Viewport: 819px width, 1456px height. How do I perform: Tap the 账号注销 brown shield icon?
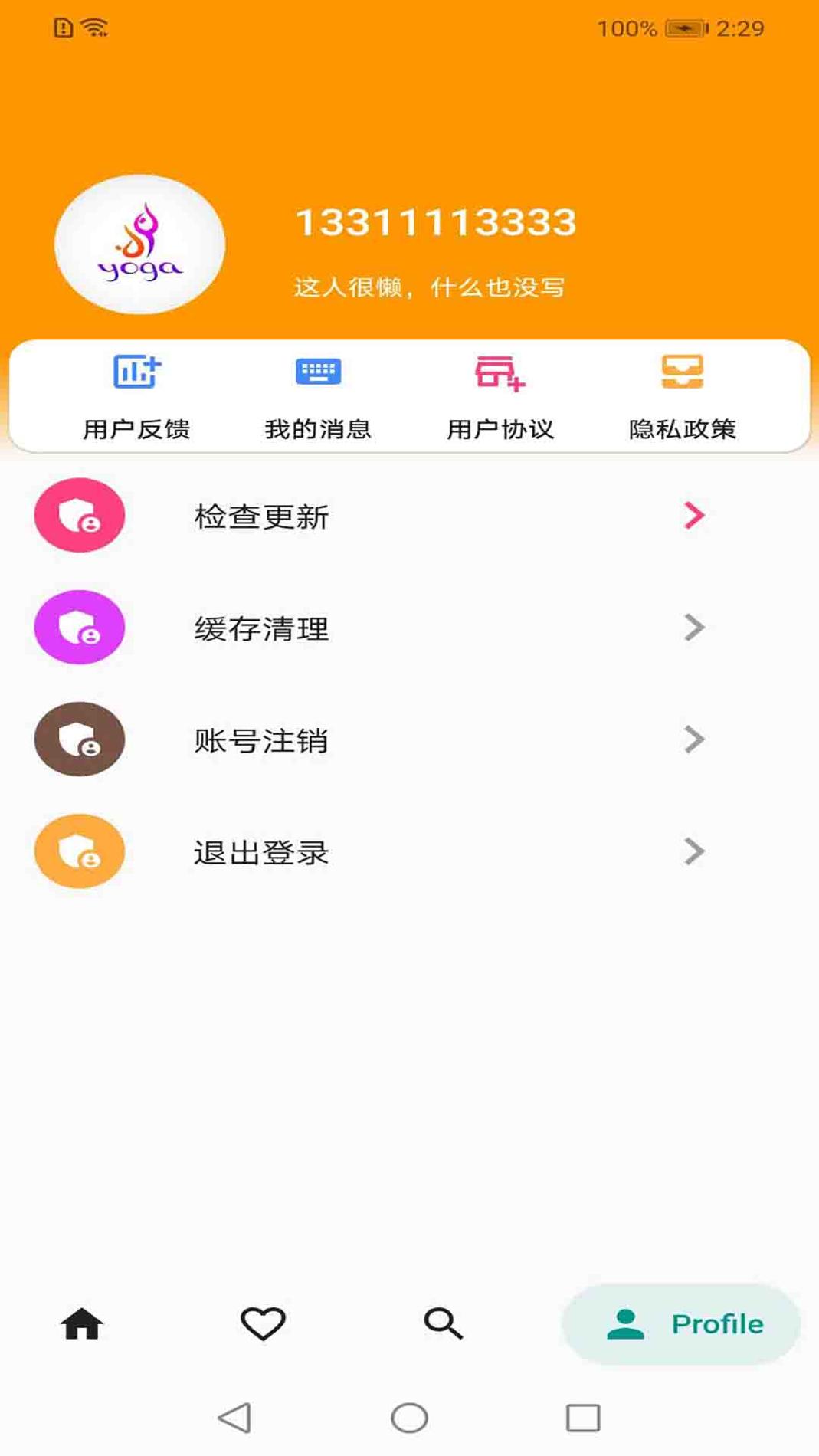click(x=79, y=740)
